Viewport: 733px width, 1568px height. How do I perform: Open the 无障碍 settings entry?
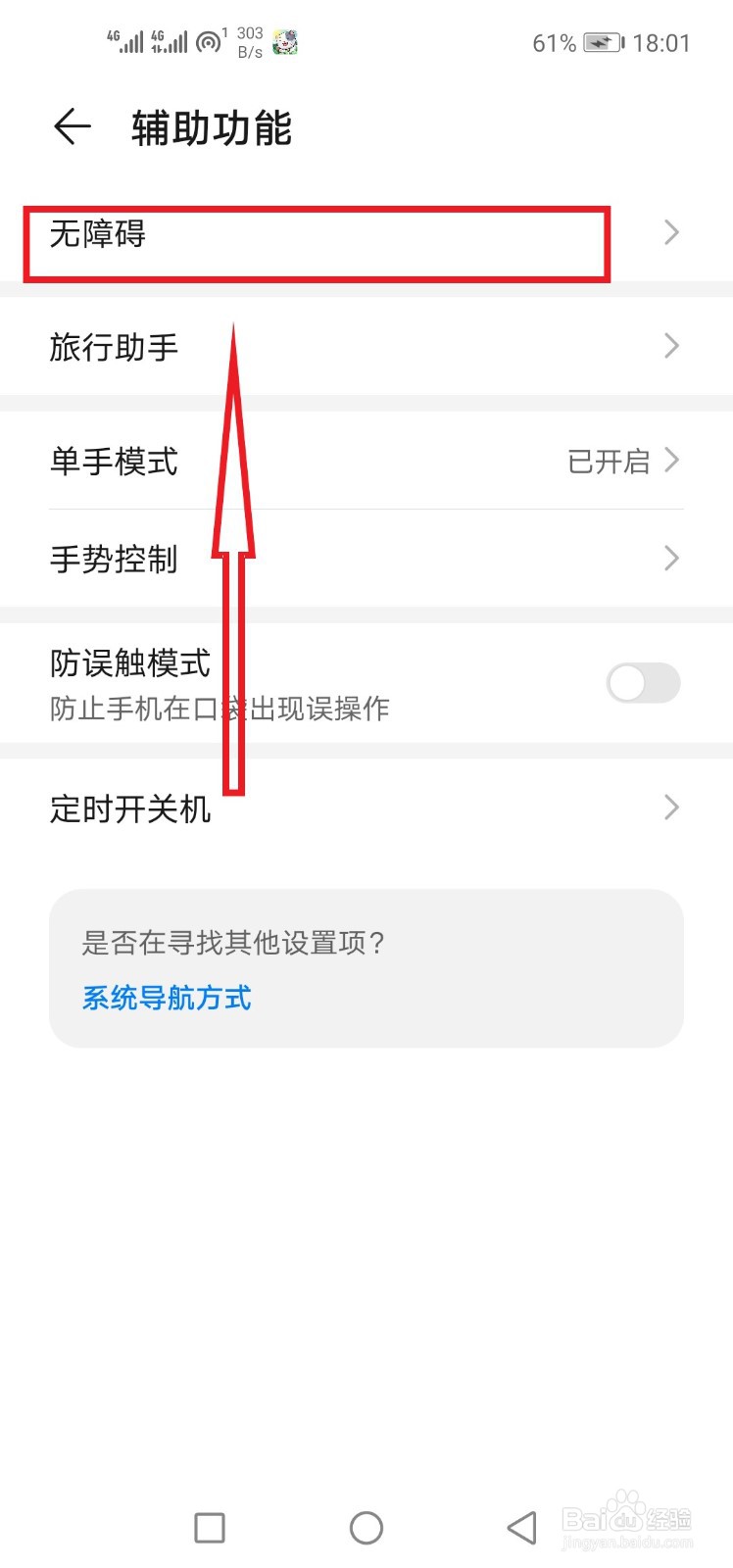tap(317, 235)
